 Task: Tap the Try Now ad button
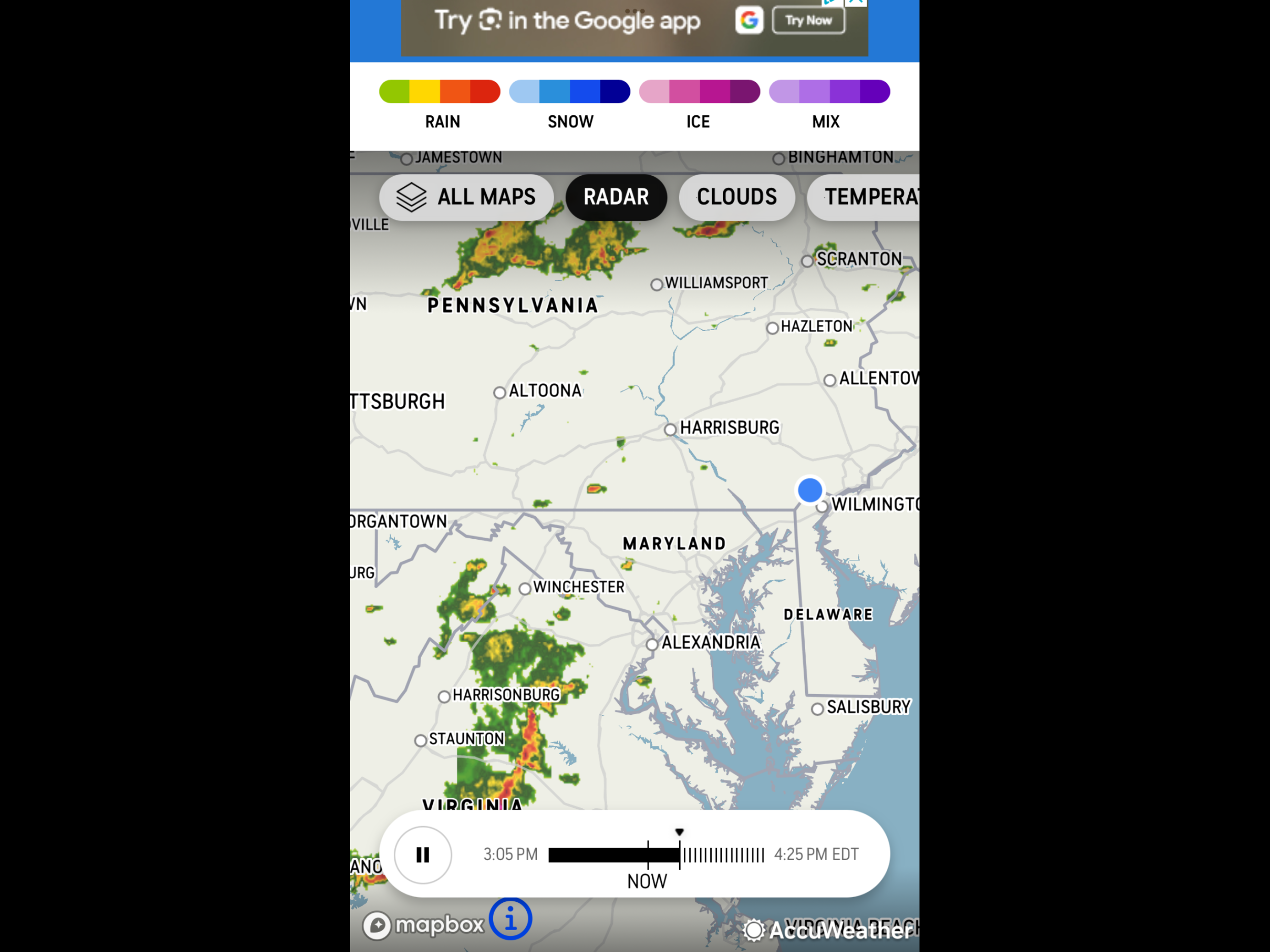[808, 21]
